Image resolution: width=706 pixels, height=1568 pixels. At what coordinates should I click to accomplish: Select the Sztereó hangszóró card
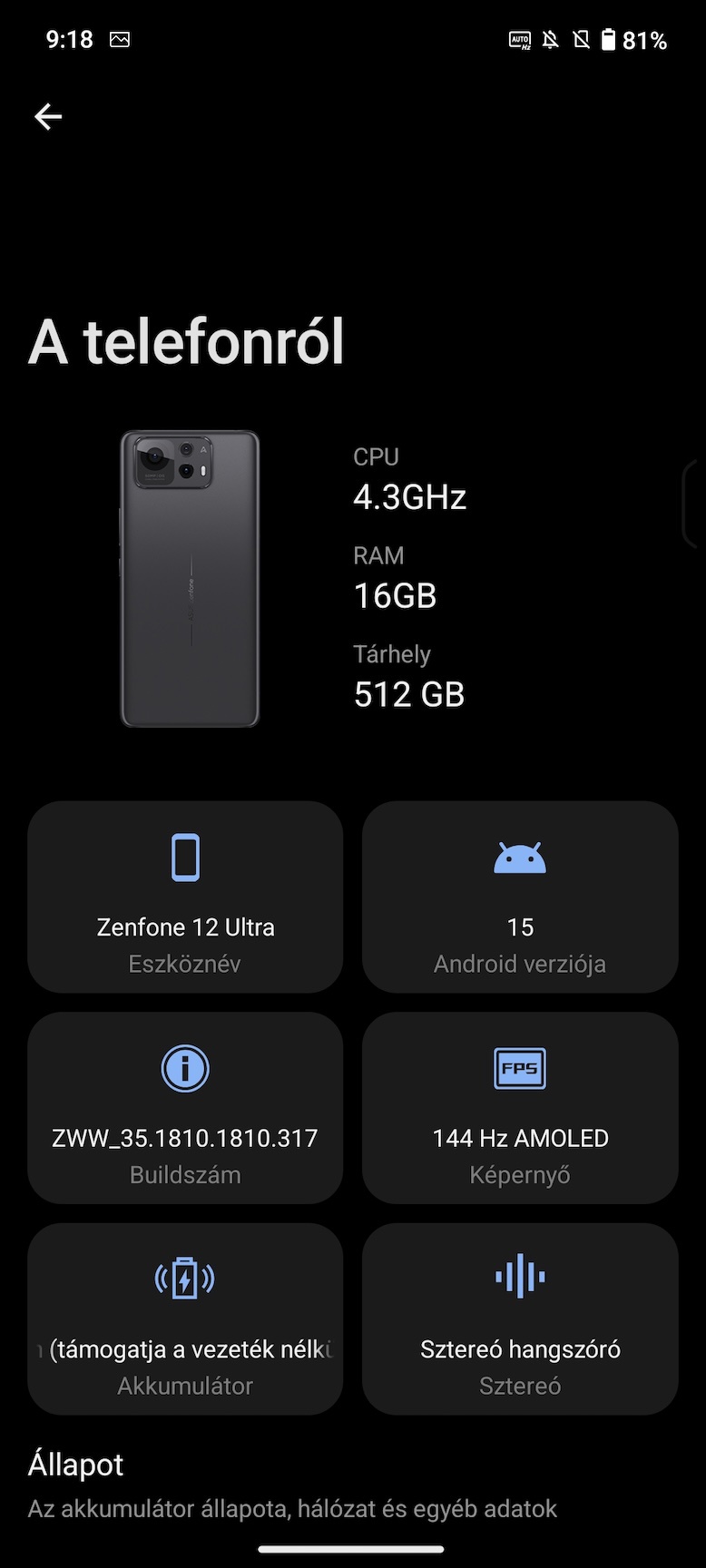point(520,1319)
